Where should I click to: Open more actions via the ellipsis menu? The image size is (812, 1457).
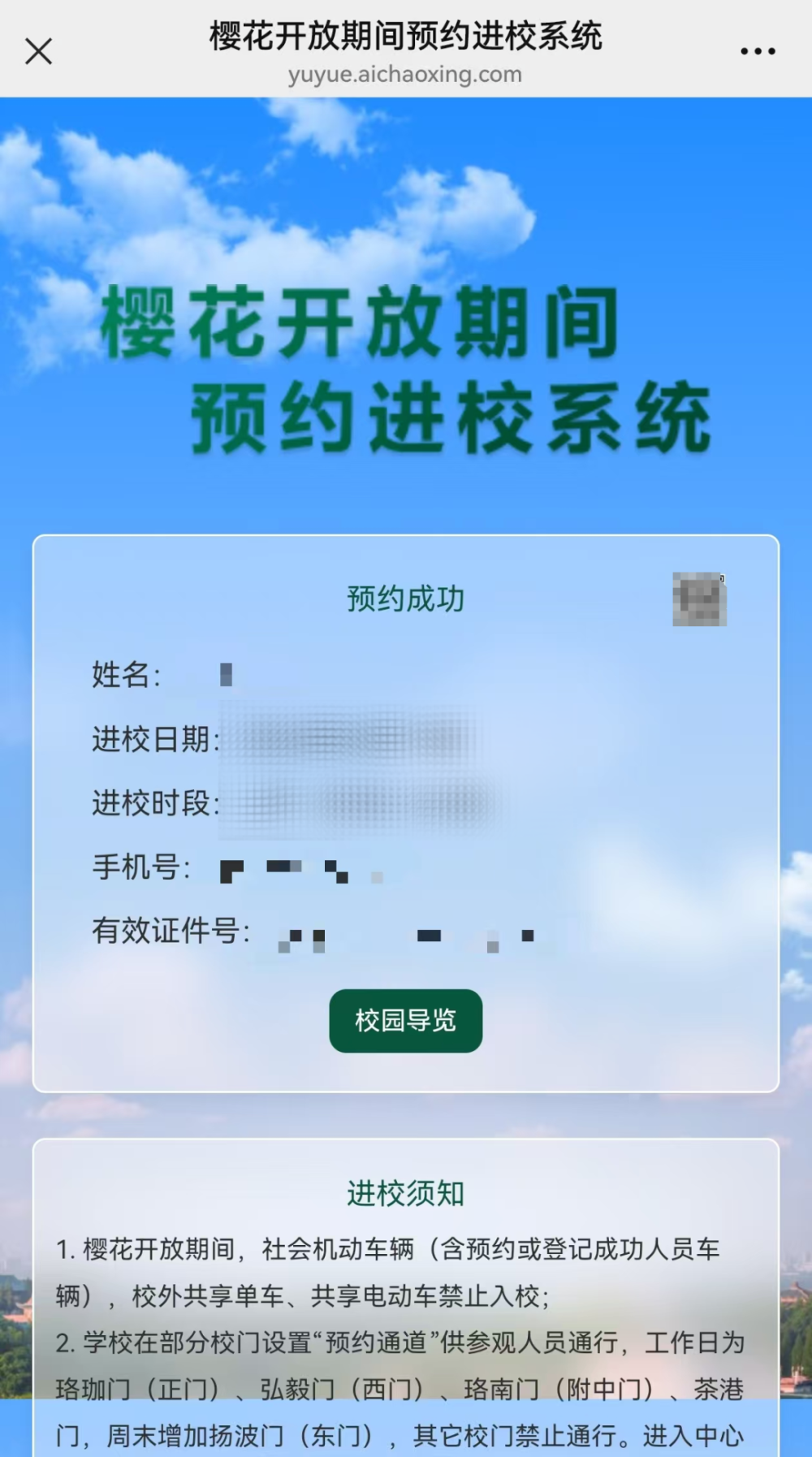[x=754, y=50]
